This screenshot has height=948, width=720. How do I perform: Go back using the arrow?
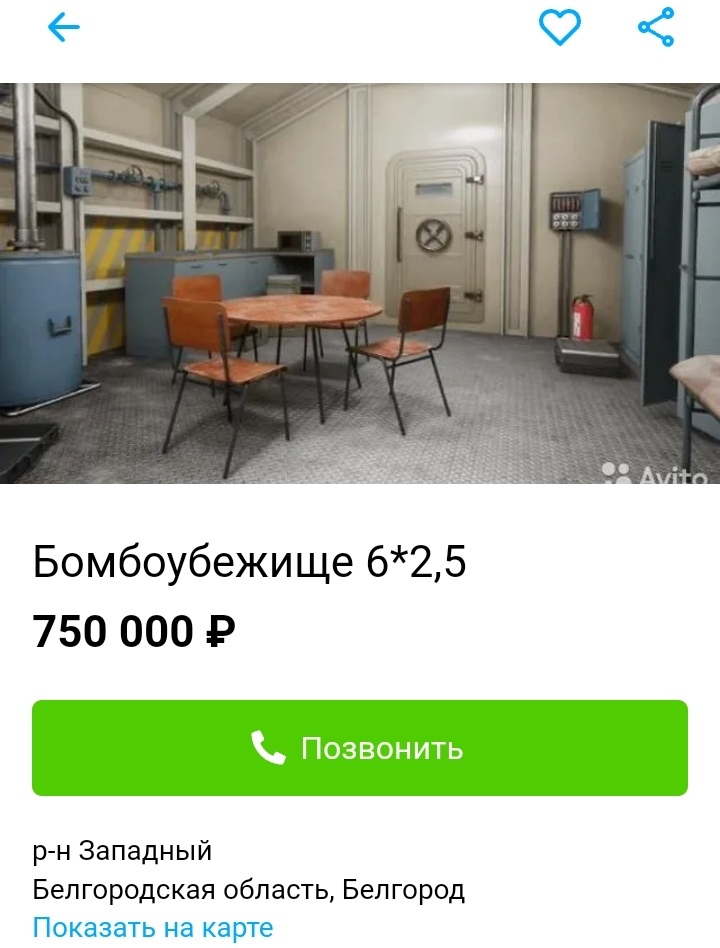(x=63, y=28)
